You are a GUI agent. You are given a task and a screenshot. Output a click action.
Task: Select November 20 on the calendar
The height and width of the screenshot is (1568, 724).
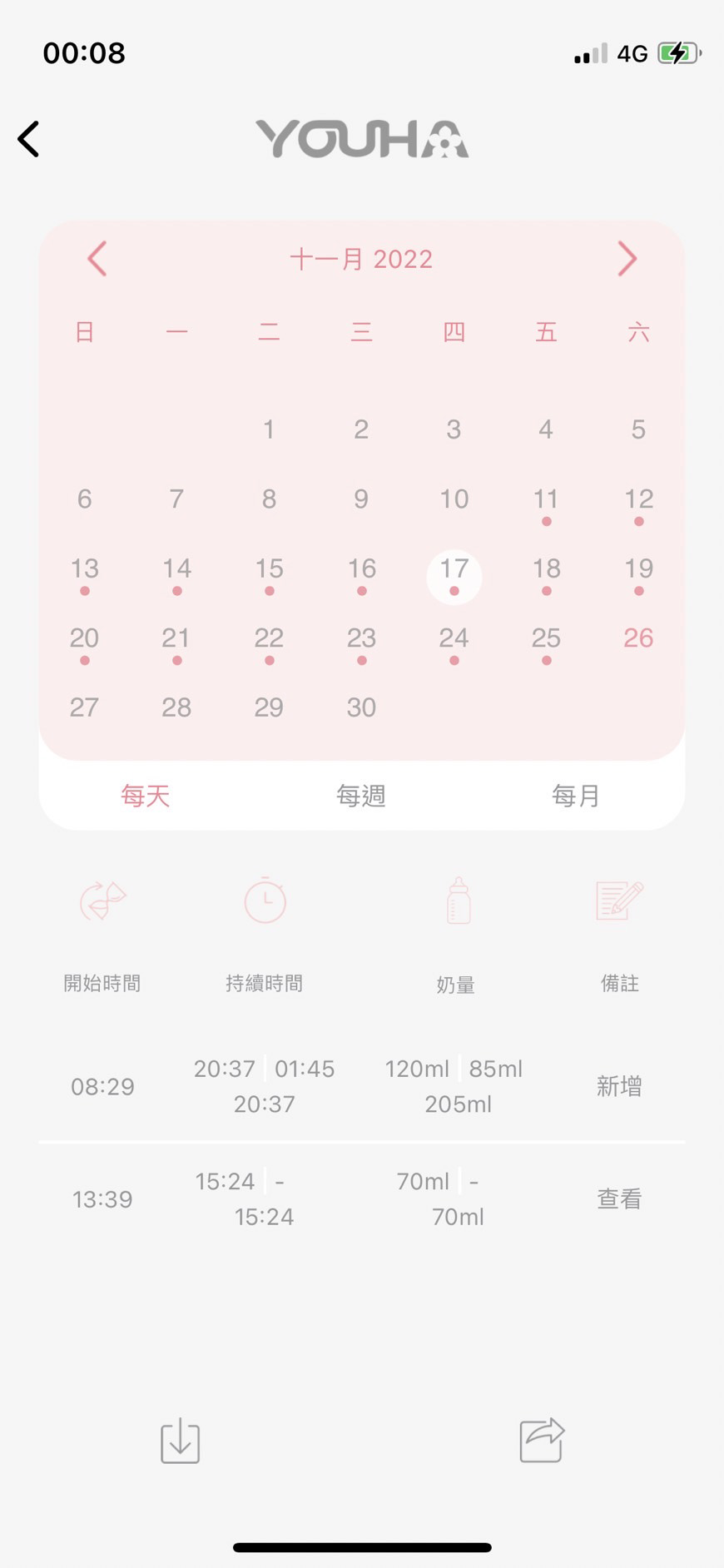84,639
